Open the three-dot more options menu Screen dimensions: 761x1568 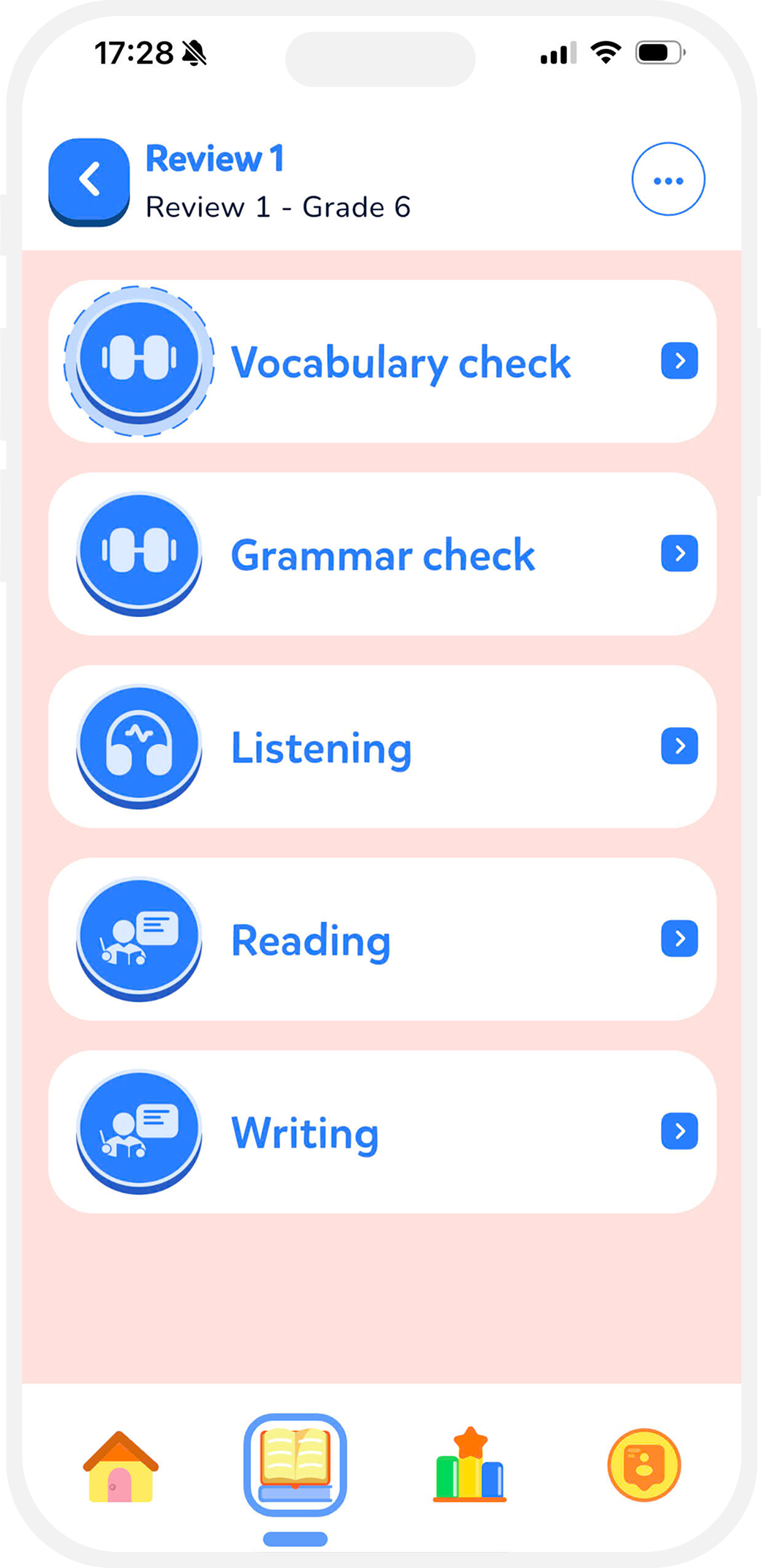pos(668,179)
